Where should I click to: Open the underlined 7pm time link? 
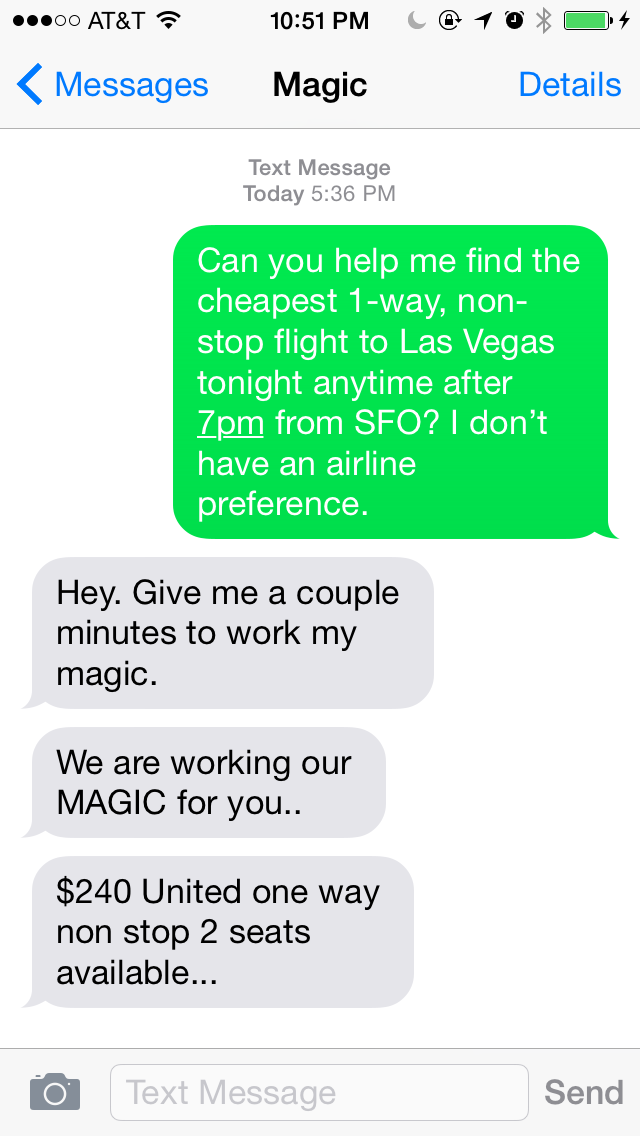tap(230, 423)
